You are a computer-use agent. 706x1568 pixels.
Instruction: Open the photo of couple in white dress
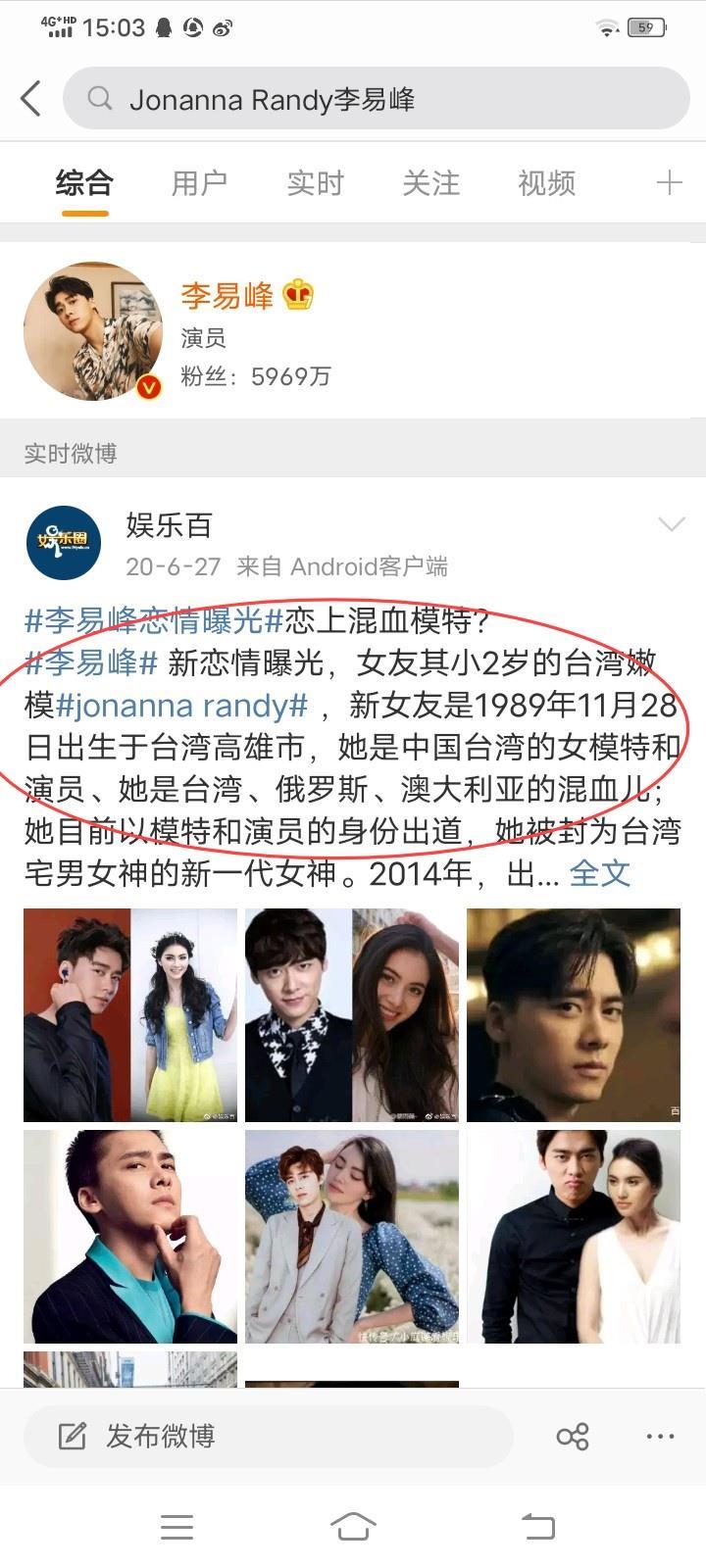[573, 1236]
